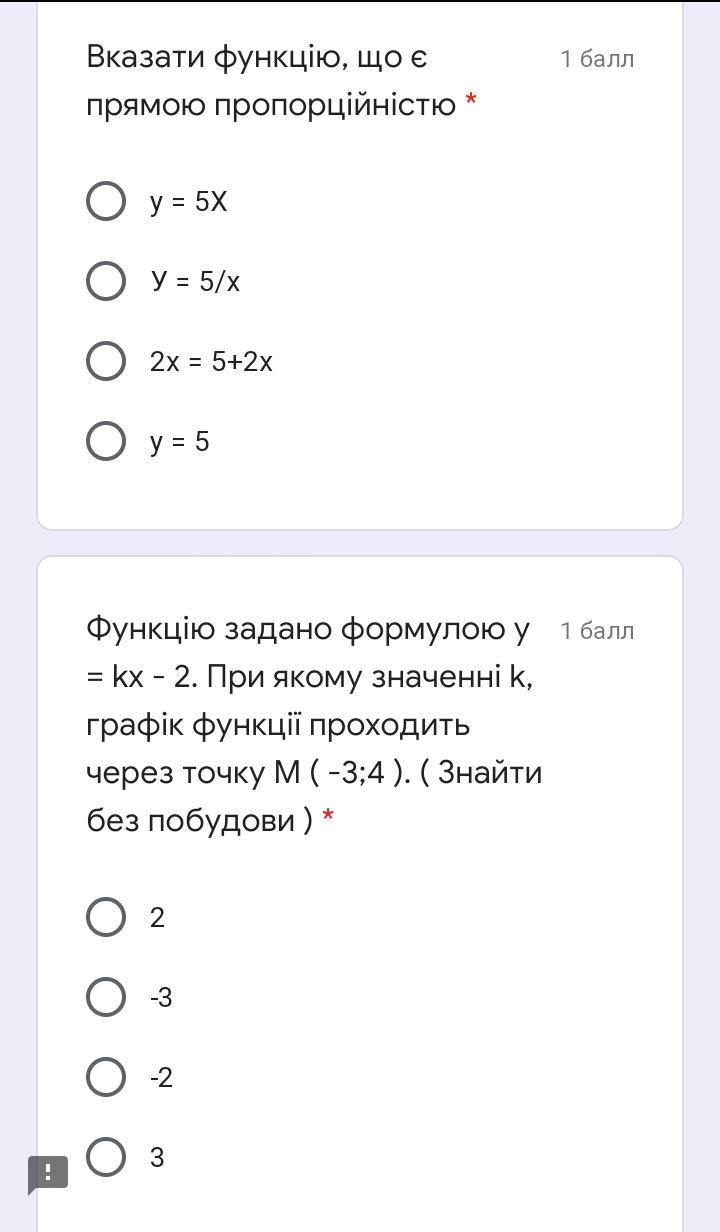720x1232 pixels.
Task: Choose -3 as the value of k
Action: 106,997
